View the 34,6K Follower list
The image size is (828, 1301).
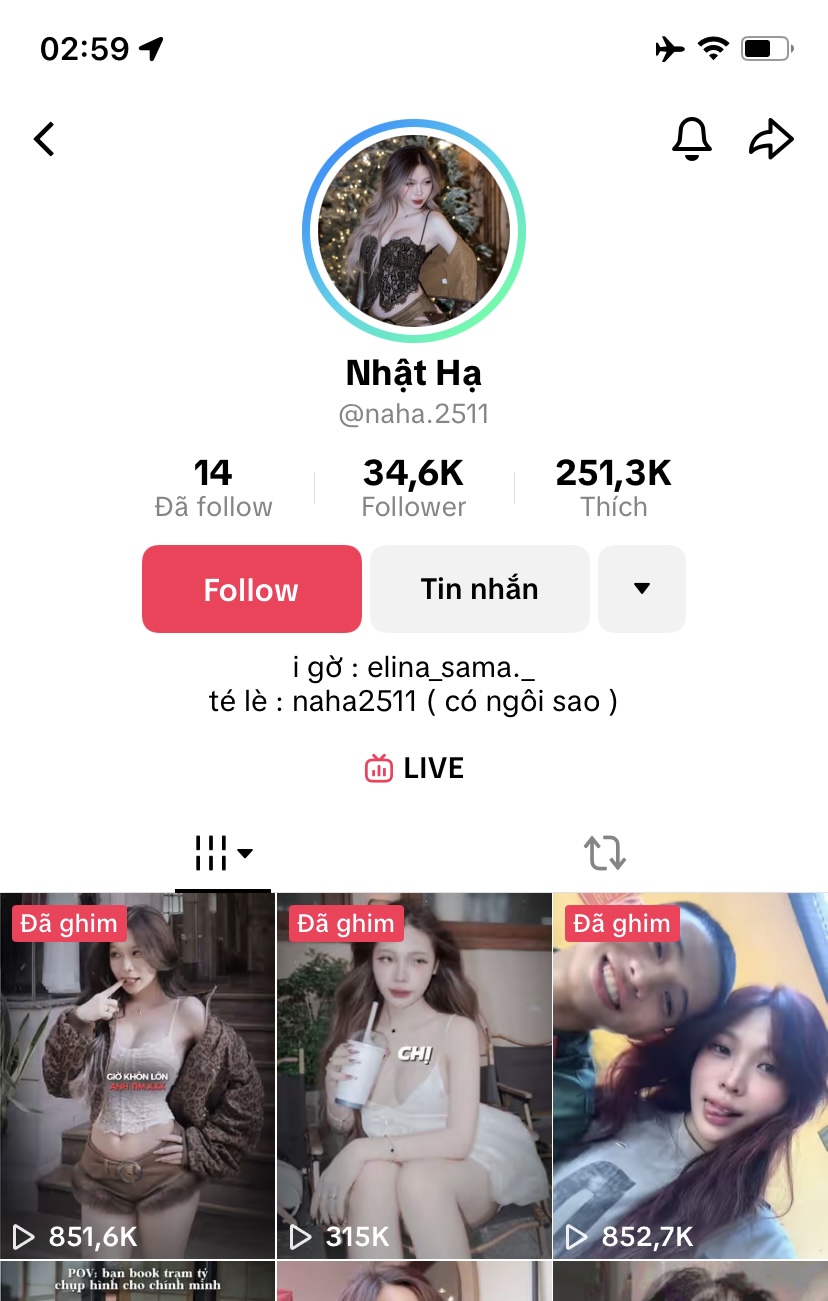[x=414, y=489]
